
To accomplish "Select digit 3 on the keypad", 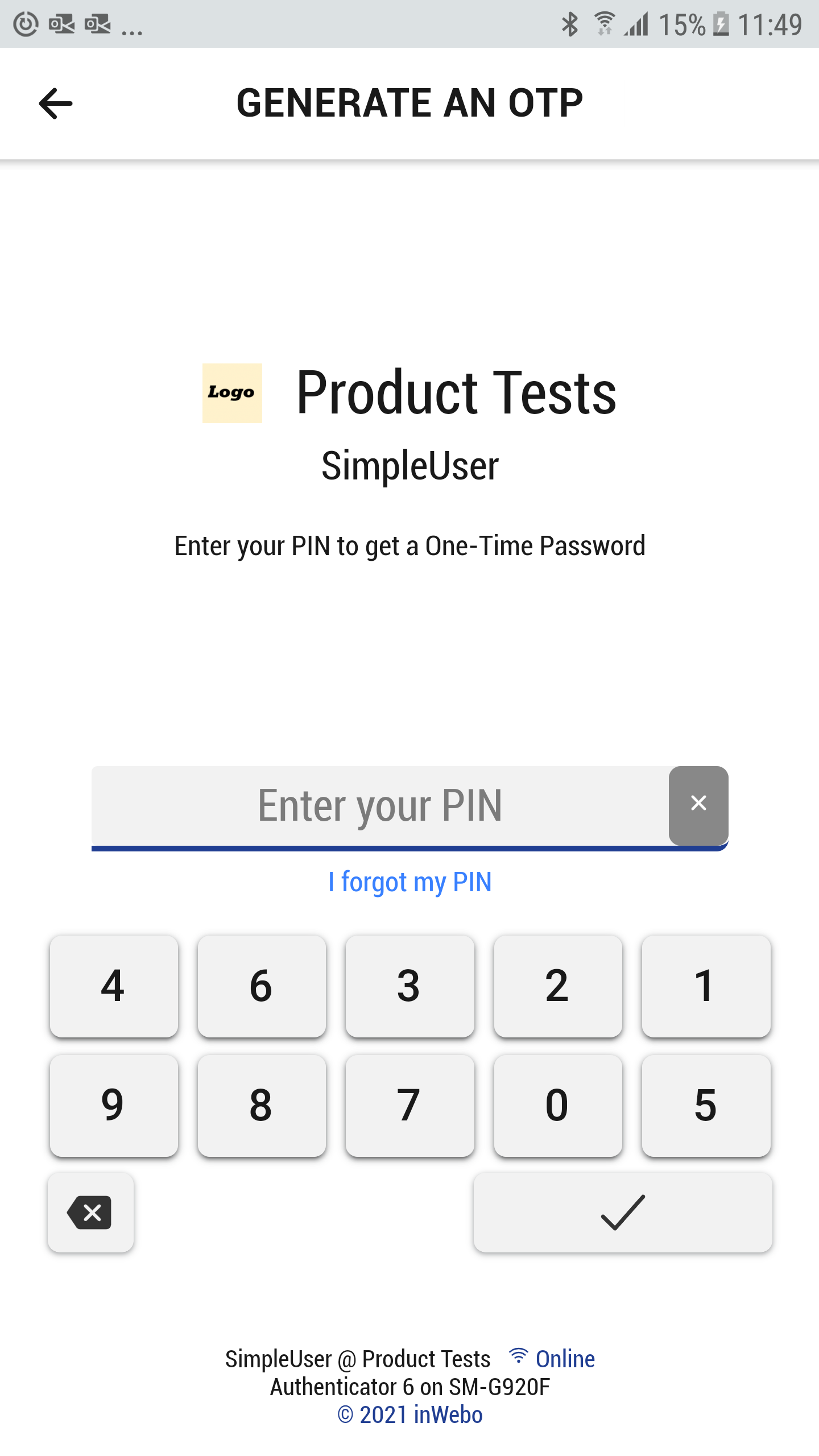I will (409, 986).
